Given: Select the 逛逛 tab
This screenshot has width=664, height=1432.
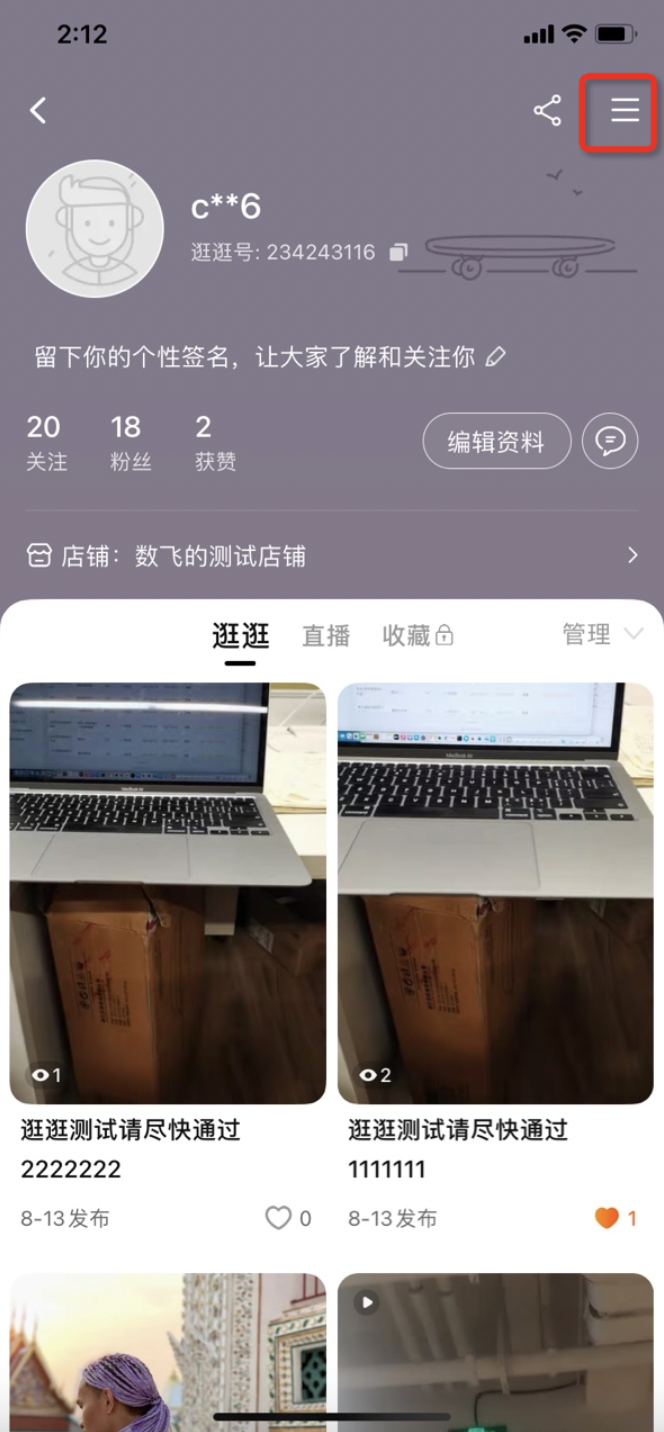Looking at the screenshot, I should click(240, 635).
